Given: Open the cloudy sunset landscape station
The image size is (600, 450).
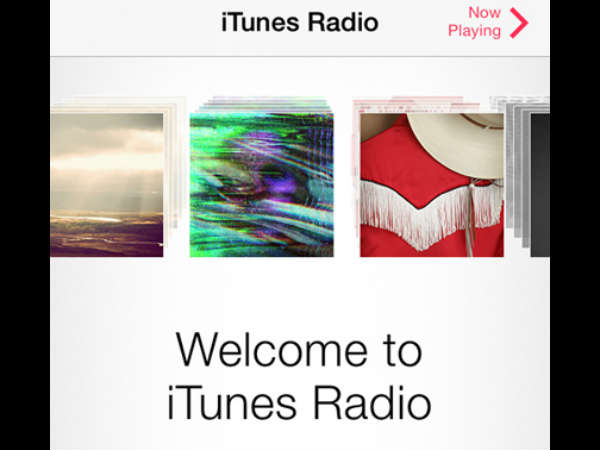Looking at the screenshot, I should coord(107,185).
